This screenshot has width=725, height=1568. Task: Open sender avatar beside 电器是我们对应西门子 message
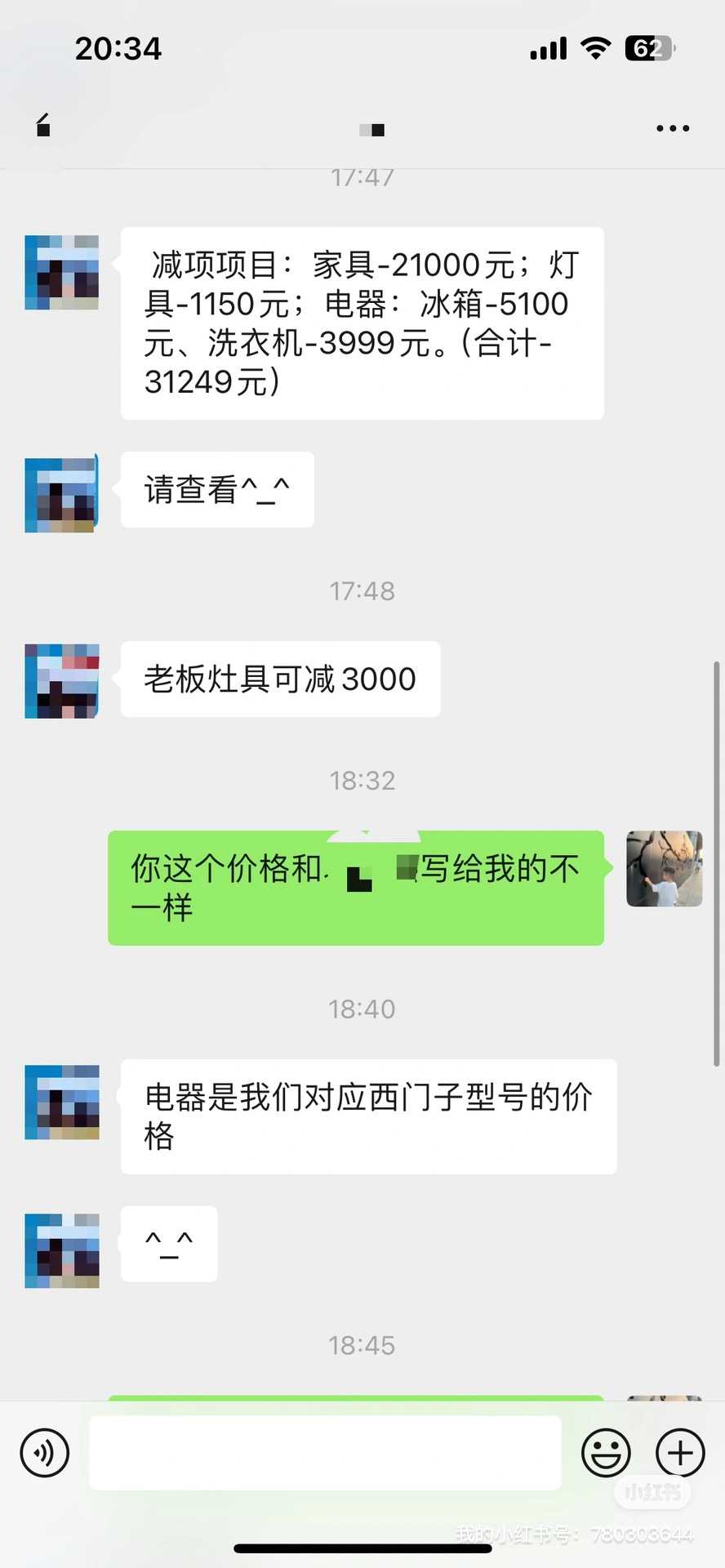62,1102
